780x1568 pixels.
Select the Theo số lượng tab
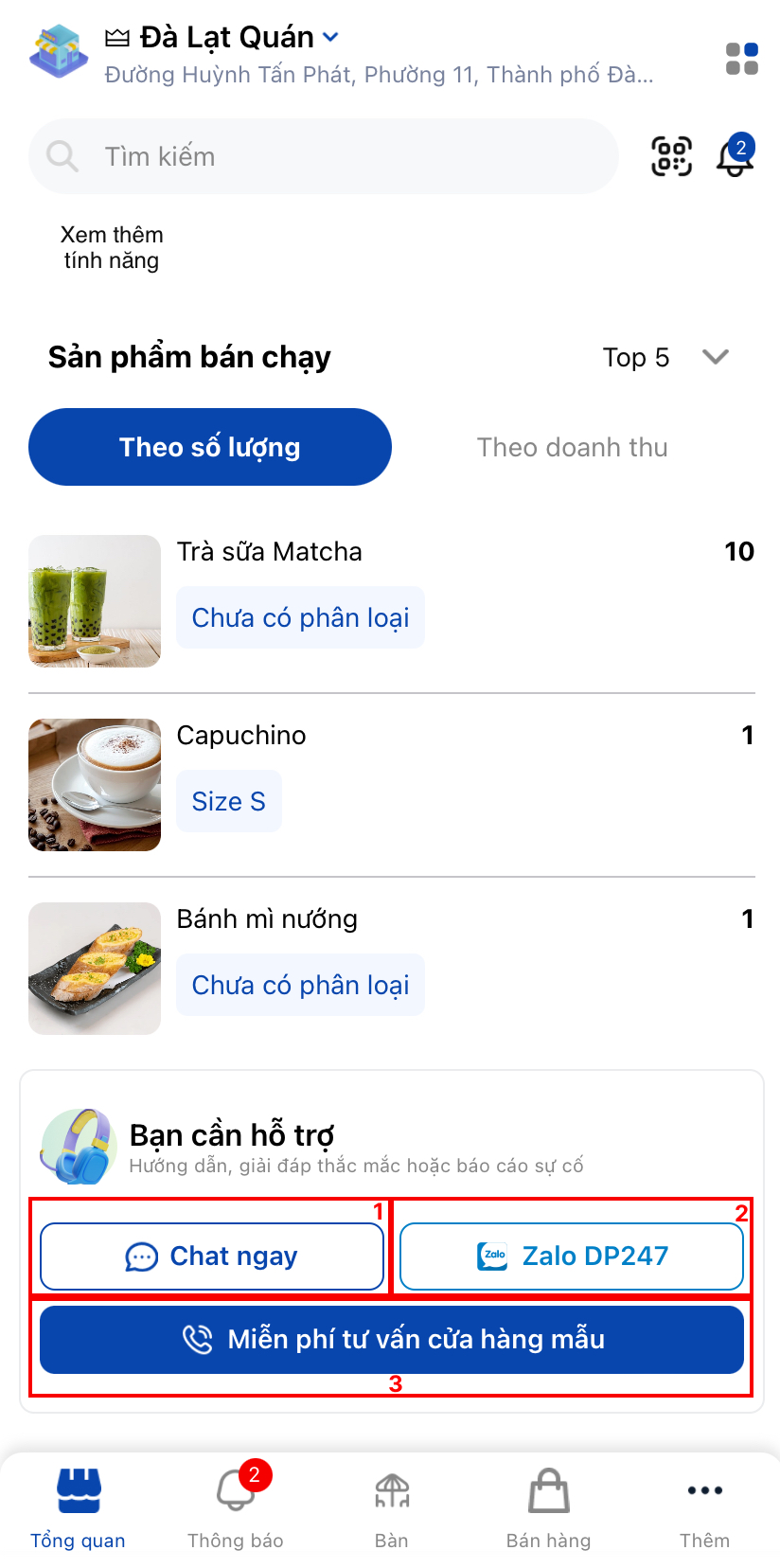click(210, 447)
